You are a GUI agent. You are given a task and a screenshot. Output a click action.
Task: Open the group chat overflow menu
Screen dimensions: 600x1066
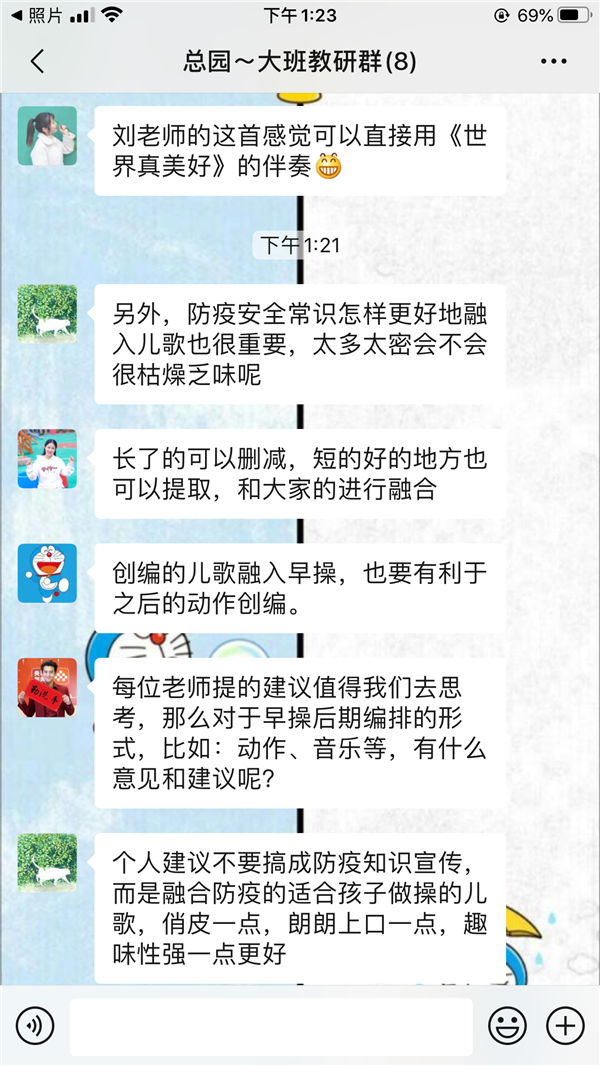[x=553, y=62]
